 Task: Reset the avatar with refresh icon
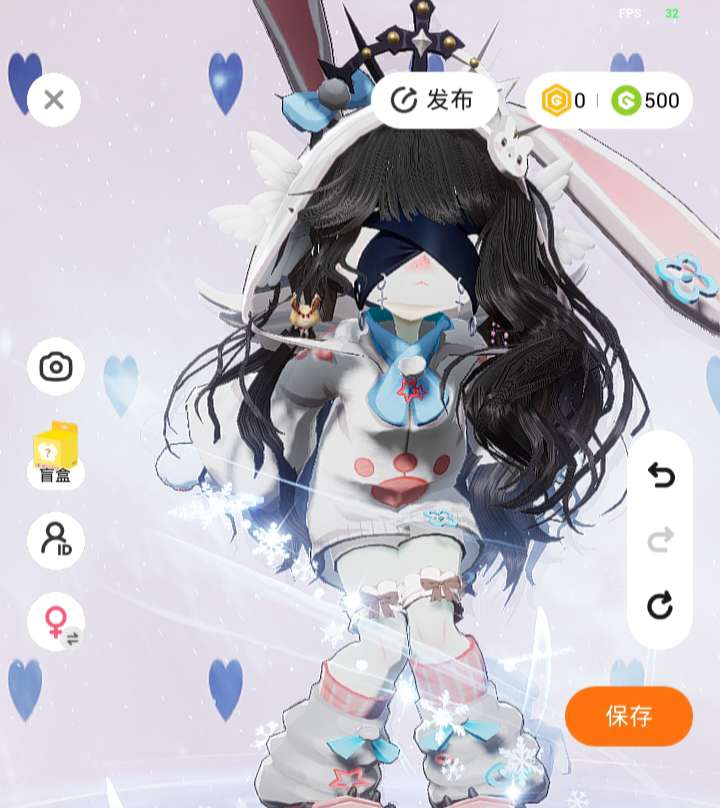point(660,606)
